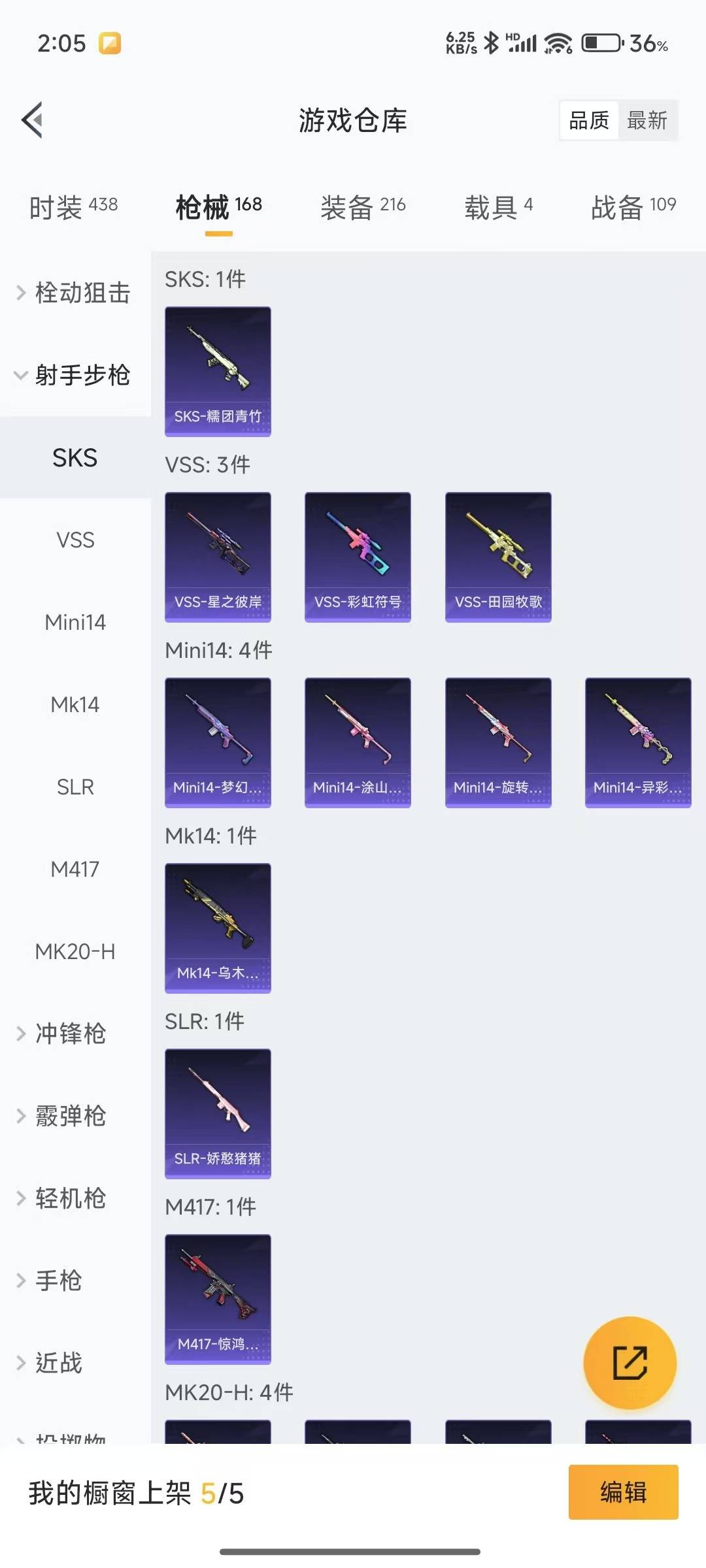View the Mk14-乌木 skin tile

218,928
